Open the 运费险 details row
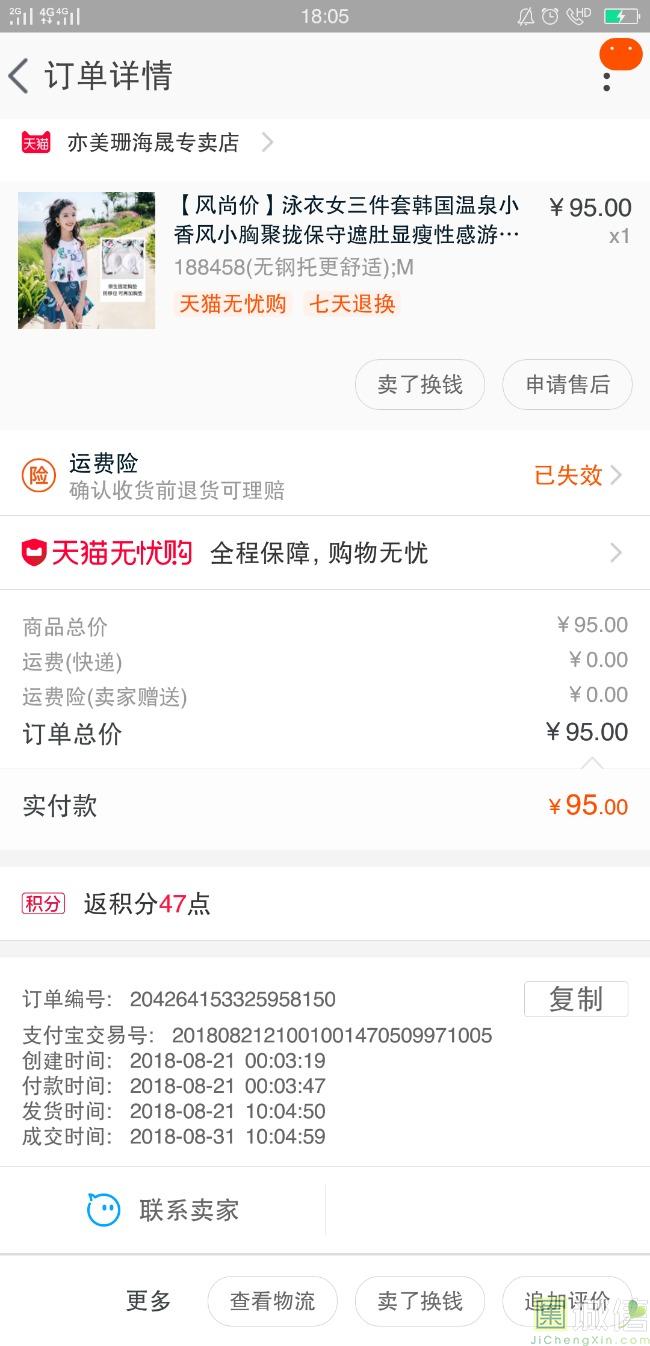Screen dimensions: 650x1346 pos(325,475)
